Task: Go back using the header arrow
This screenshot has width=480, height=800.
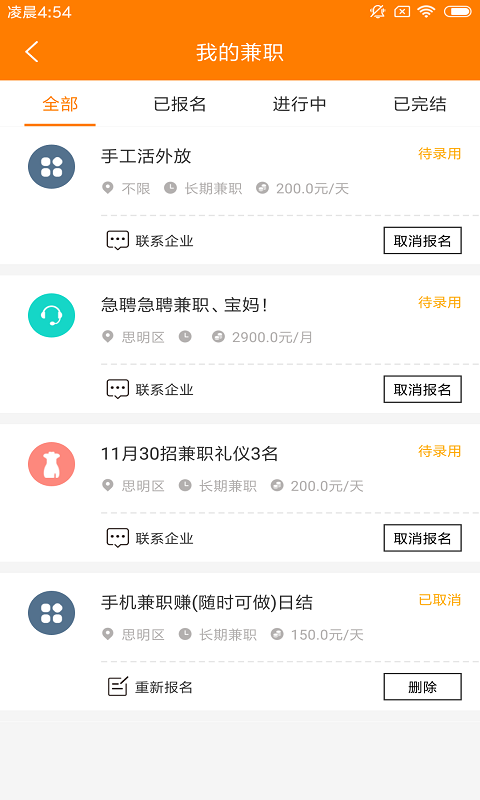Action: click(32, 52)
